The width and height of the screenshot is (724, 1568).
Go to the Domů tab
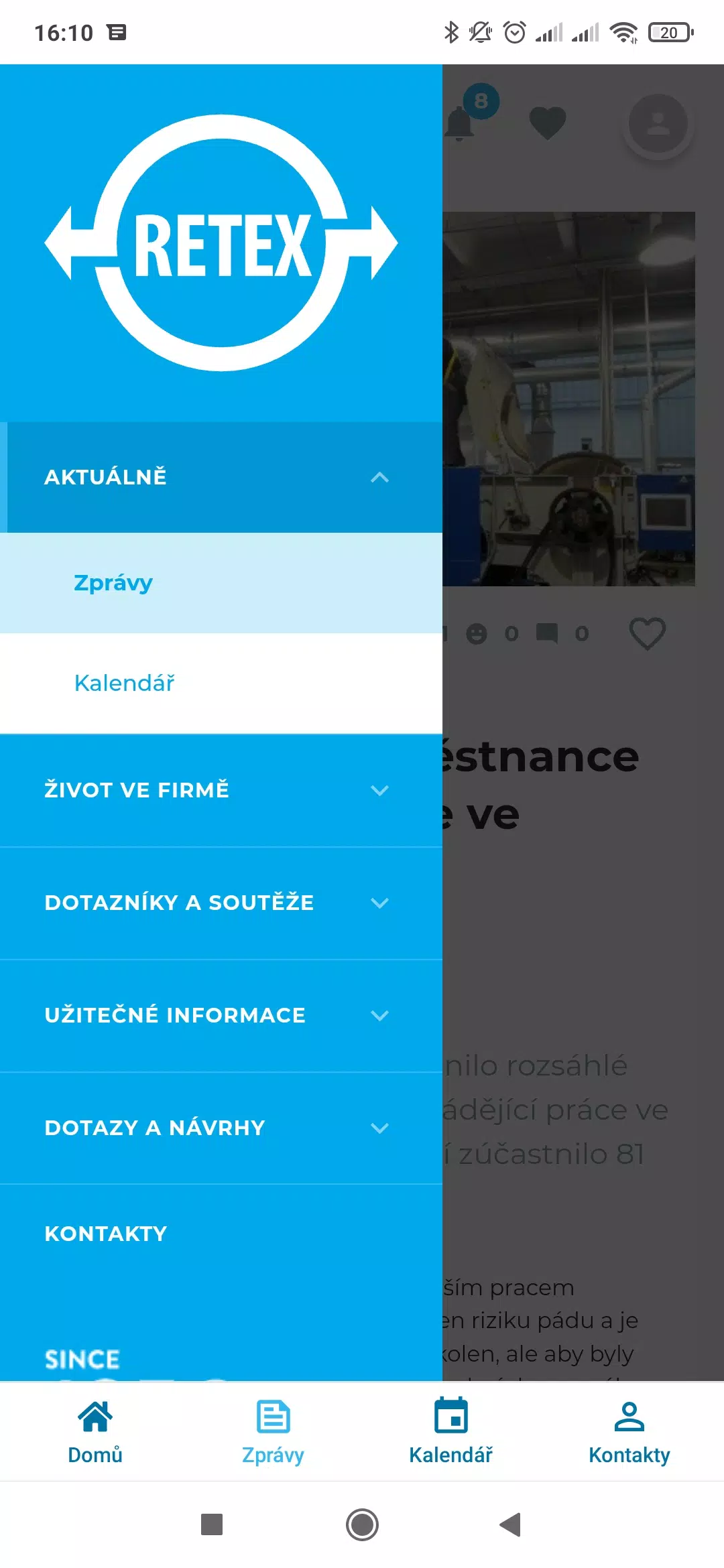pyautogui.click(x=95, y=1431)
